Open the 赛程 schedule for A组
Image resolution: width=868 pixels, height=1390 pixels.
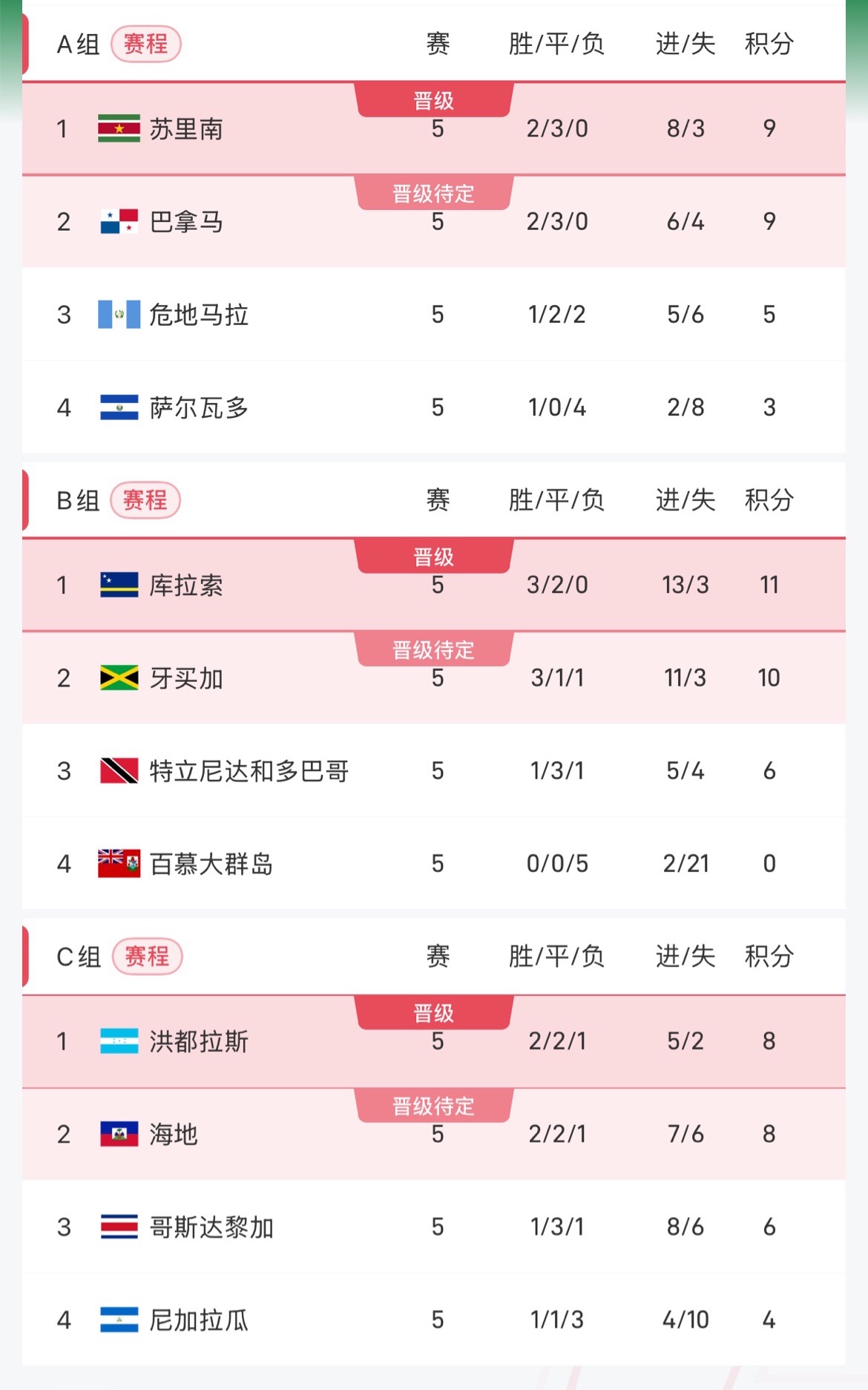click(x=145, y=44)
